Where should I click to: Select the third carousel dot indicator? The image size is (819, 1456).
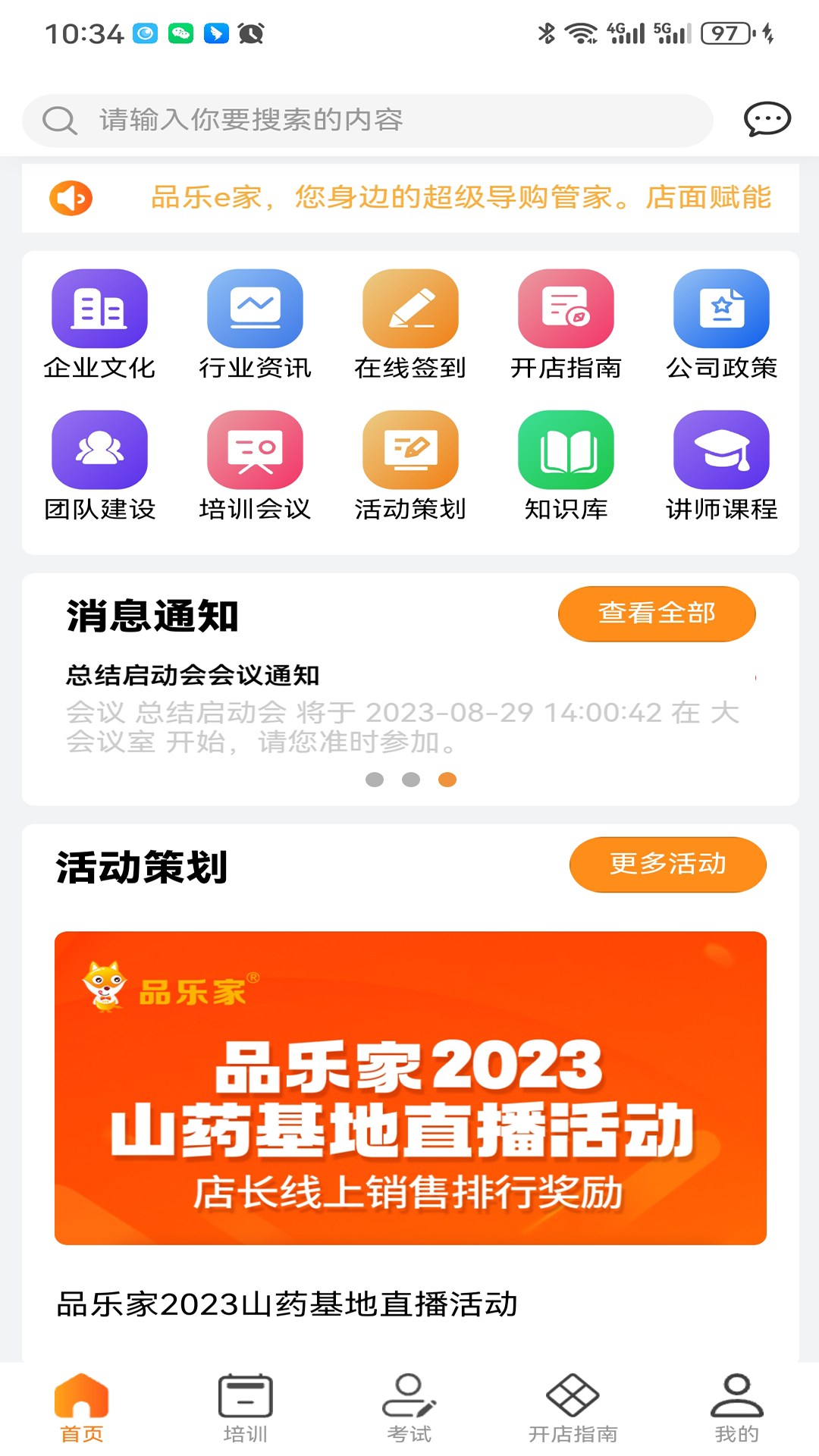(447, 779)
